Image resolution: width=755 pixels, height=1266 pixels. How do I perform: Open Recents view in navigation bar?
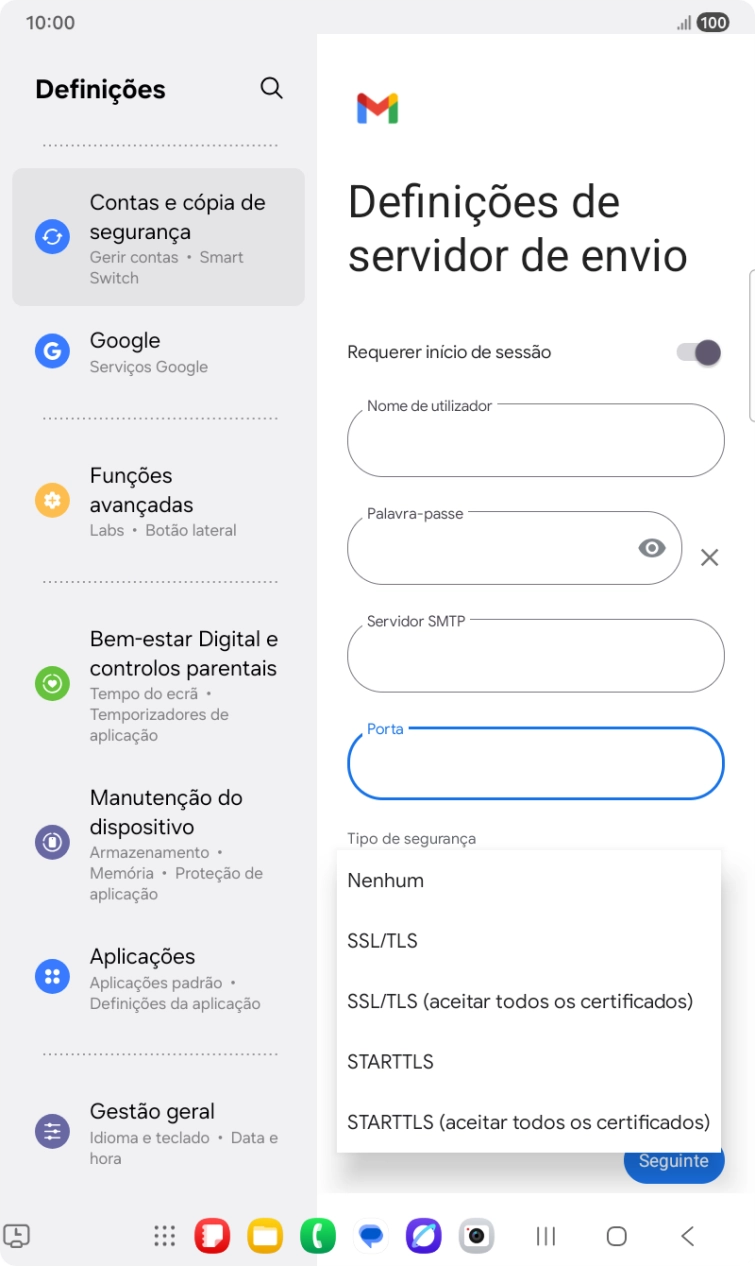click(x=544, y=1236)
